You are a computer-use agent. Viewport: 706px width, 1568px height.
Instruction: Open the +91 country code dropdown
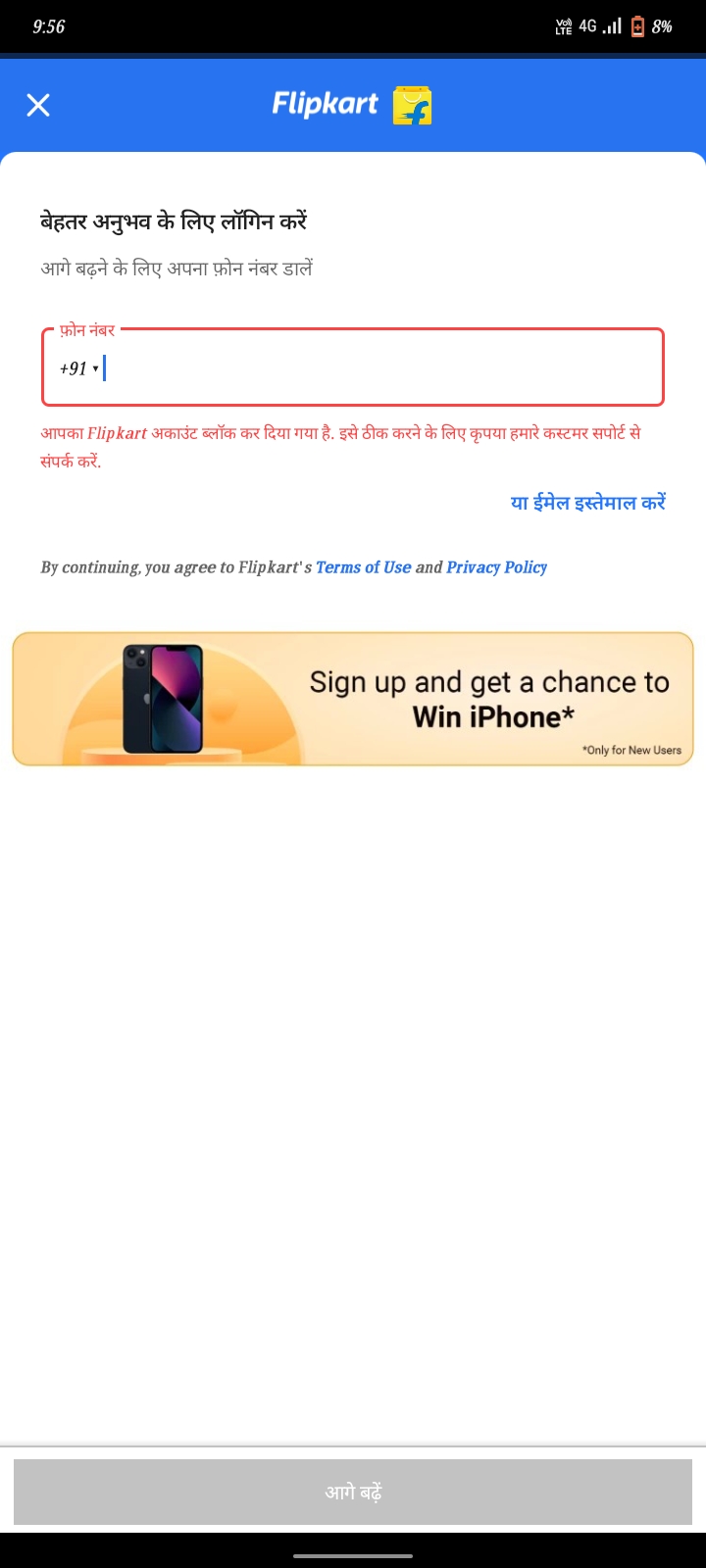click(79, 368)
